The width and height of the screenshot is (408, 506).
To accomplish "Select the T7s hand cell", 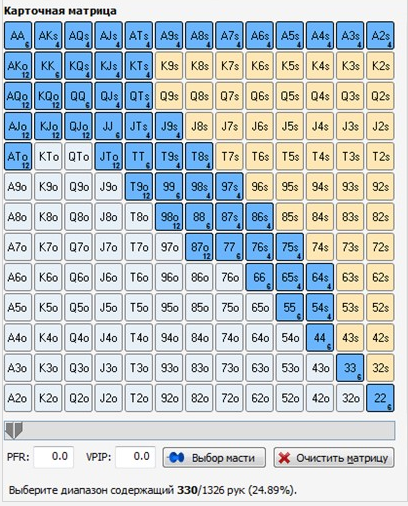I will [x=229, y=157].
